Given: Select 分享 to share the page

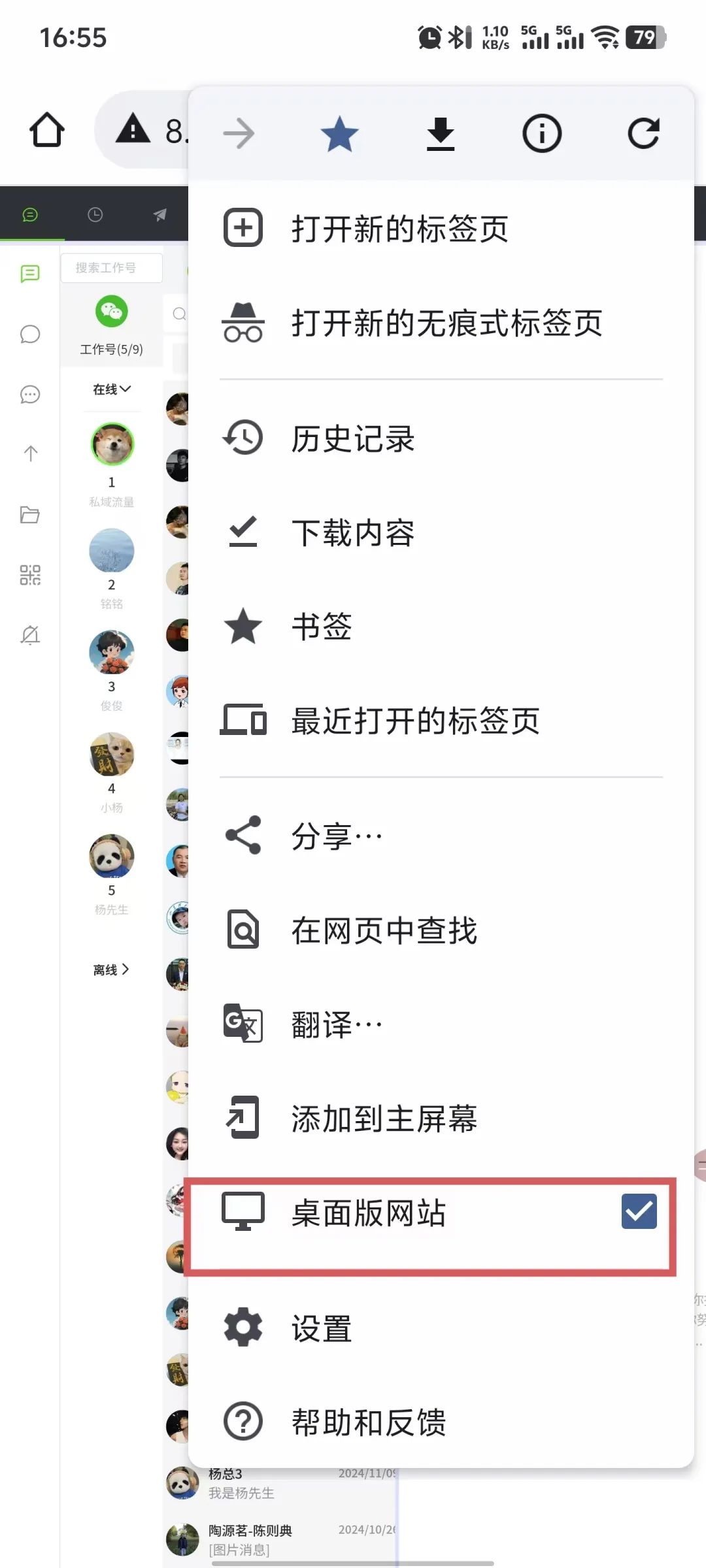Looking at the screenshot, I should tap(337, 836).
